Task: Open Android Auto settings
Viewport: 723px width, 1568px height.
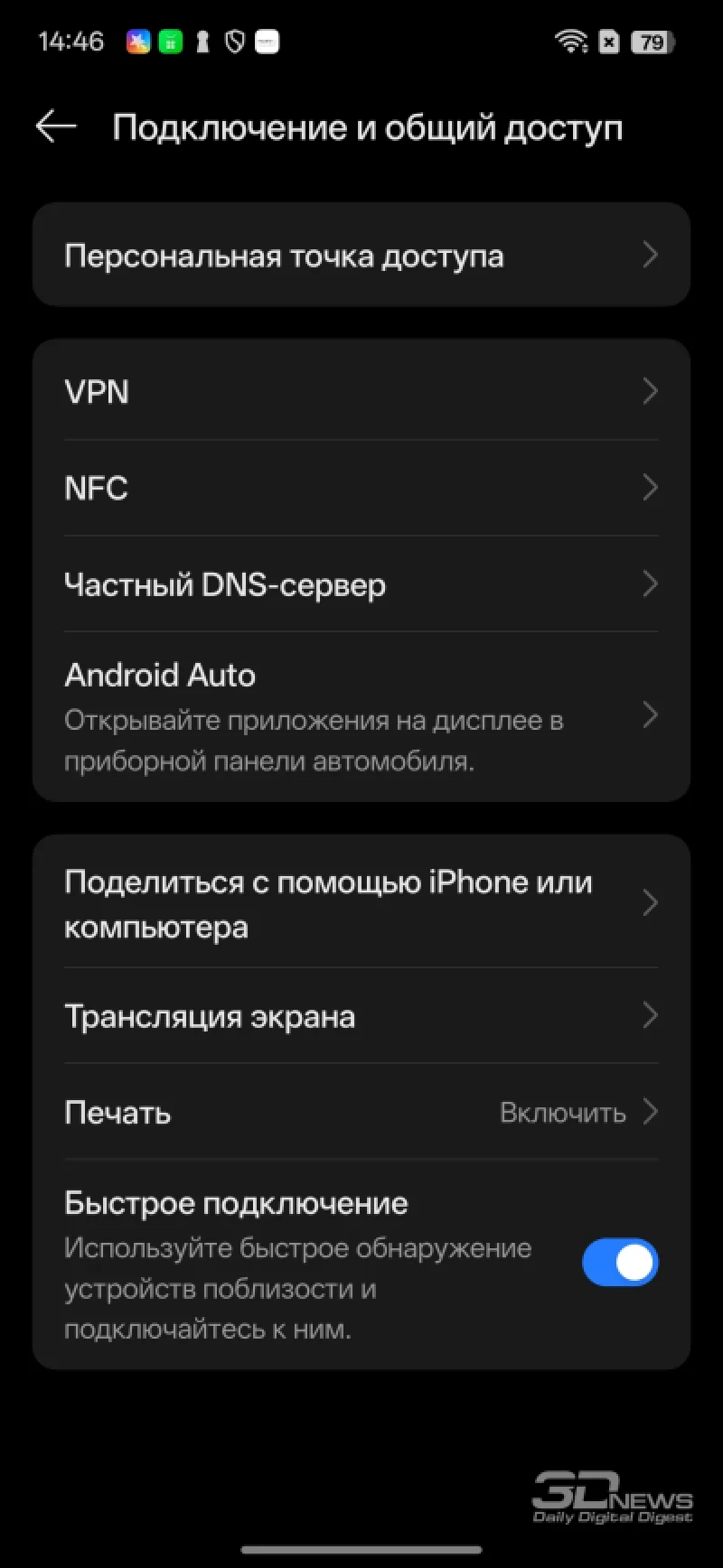Action: [361, 716]
